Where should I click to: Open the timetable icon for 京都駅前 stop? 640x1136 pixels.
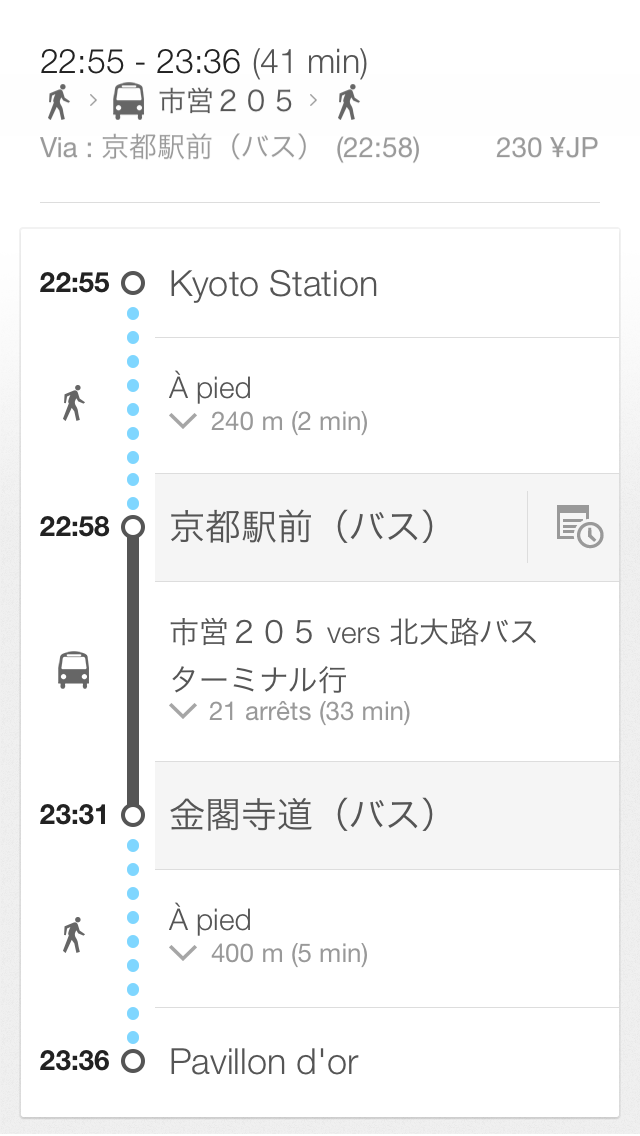tap(579, 527)
